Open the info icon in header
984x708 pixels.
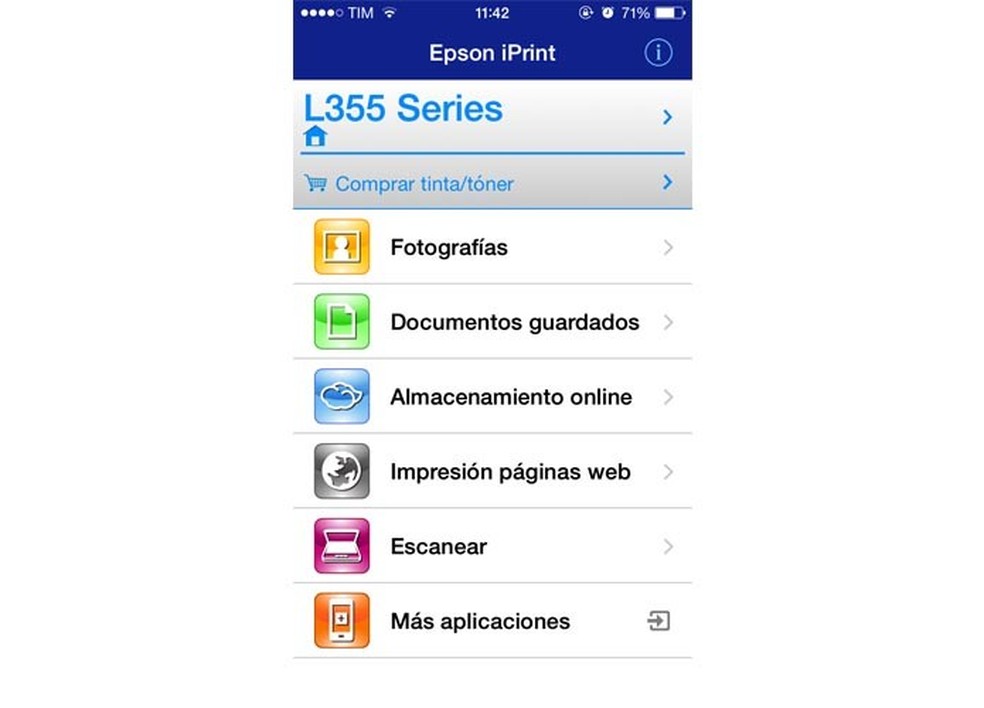(x=657, y=53)
